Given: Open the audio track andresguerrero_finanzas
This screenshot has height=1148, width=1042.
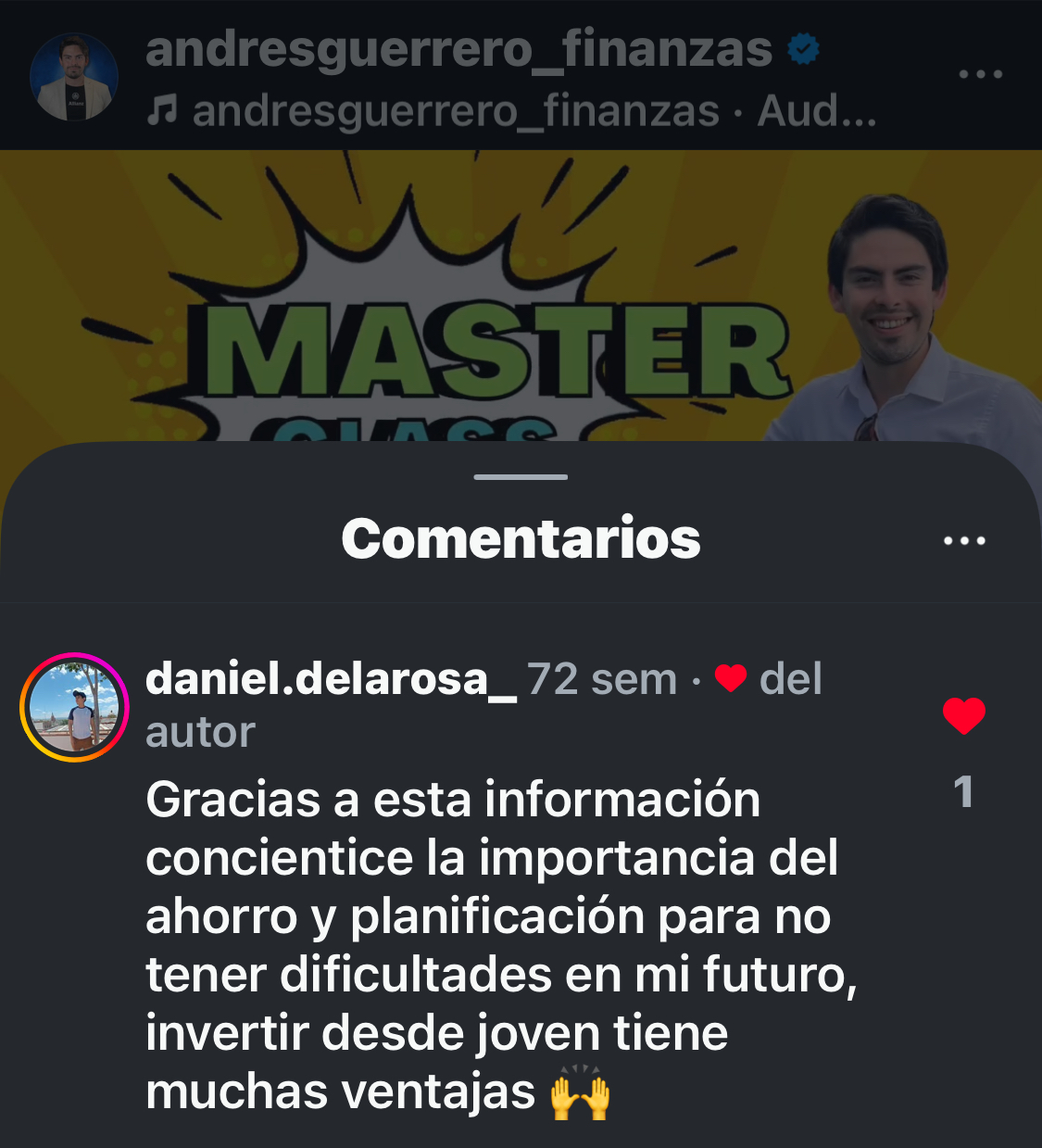Looking at the screenshot, I should pyautogui.click(x=509, y=112).
